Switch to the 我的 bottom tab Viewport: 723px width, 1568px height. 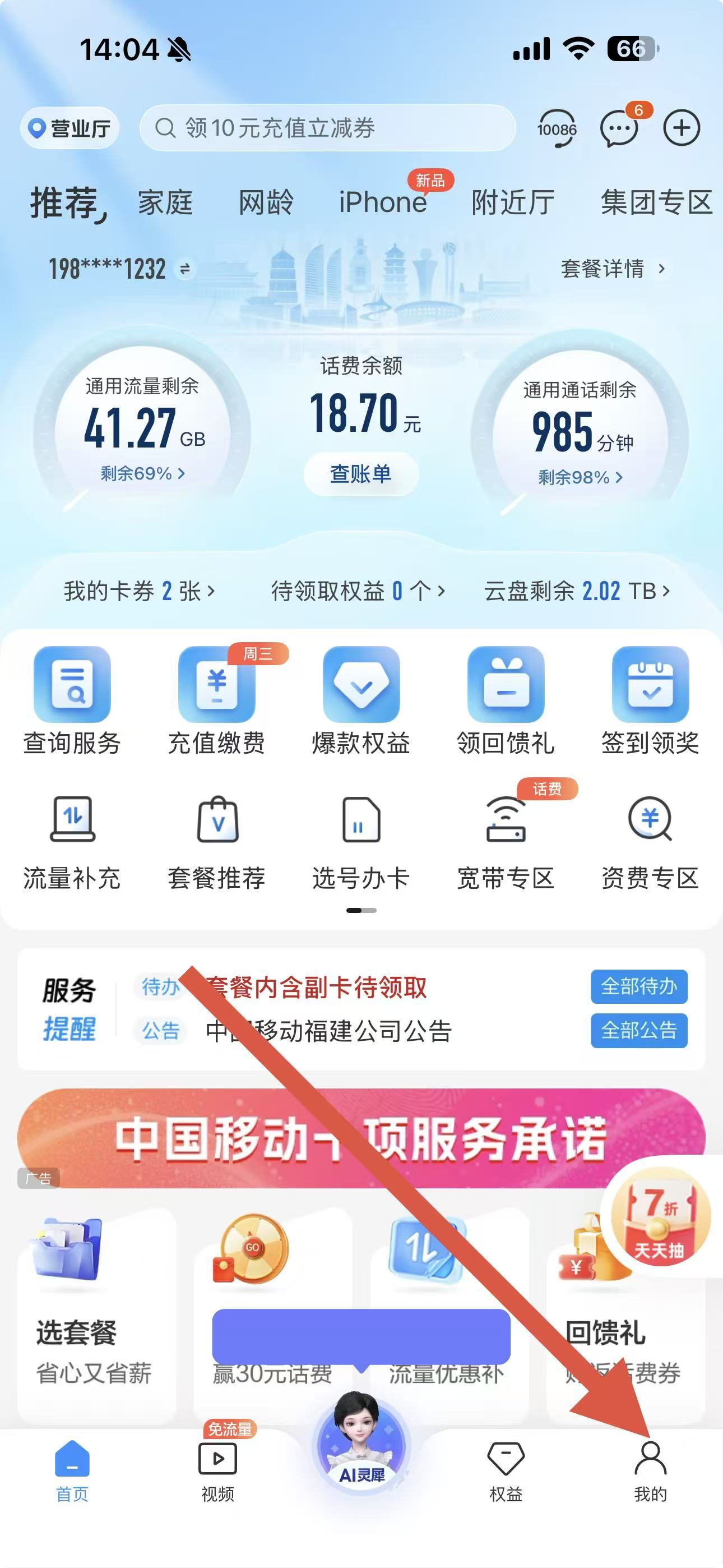(650, 1470)
